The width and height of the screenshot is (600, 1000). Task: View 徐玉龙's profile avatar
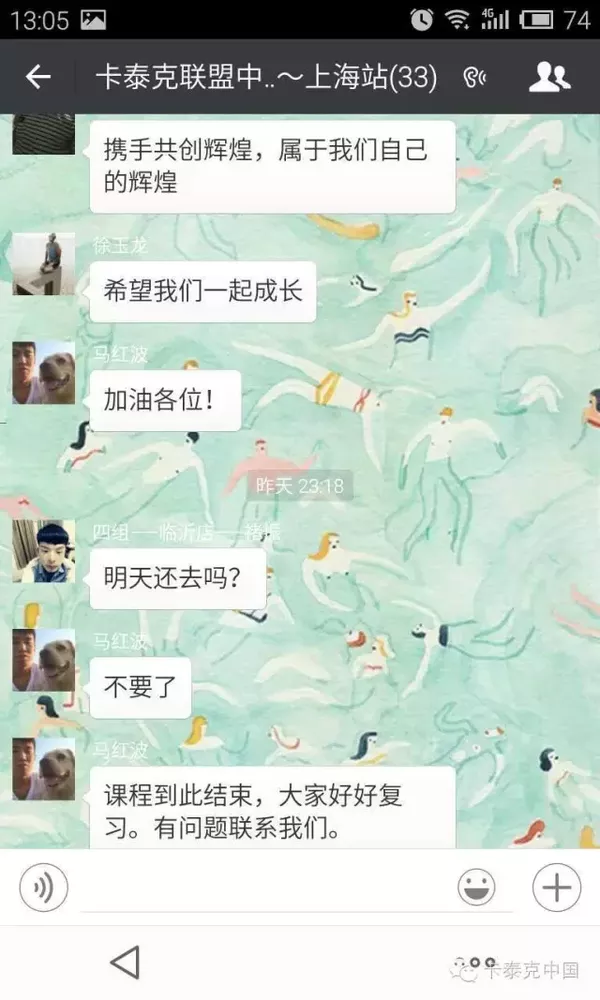point(43,263)
